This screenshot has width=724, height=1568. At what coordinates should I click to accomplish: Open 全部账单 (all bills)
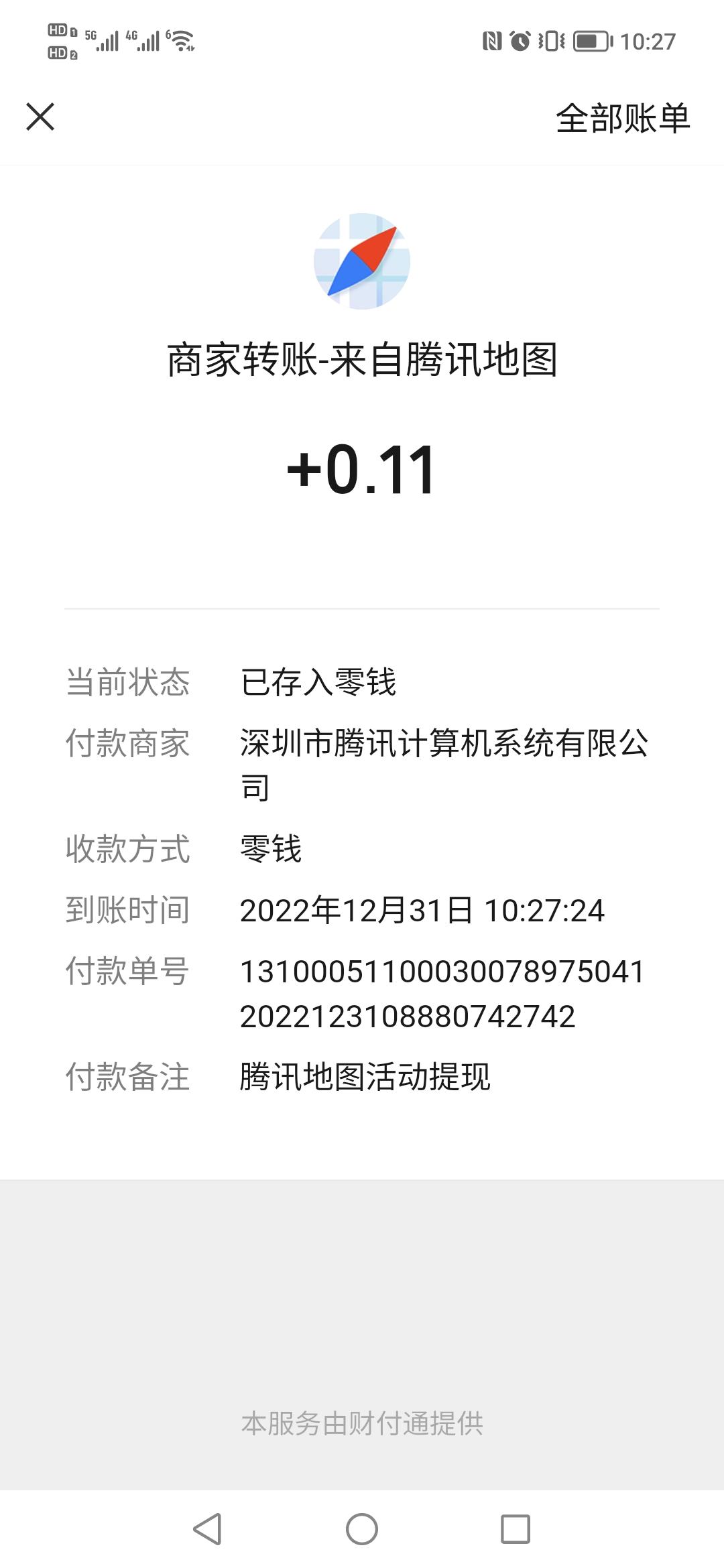click(623, 118)
